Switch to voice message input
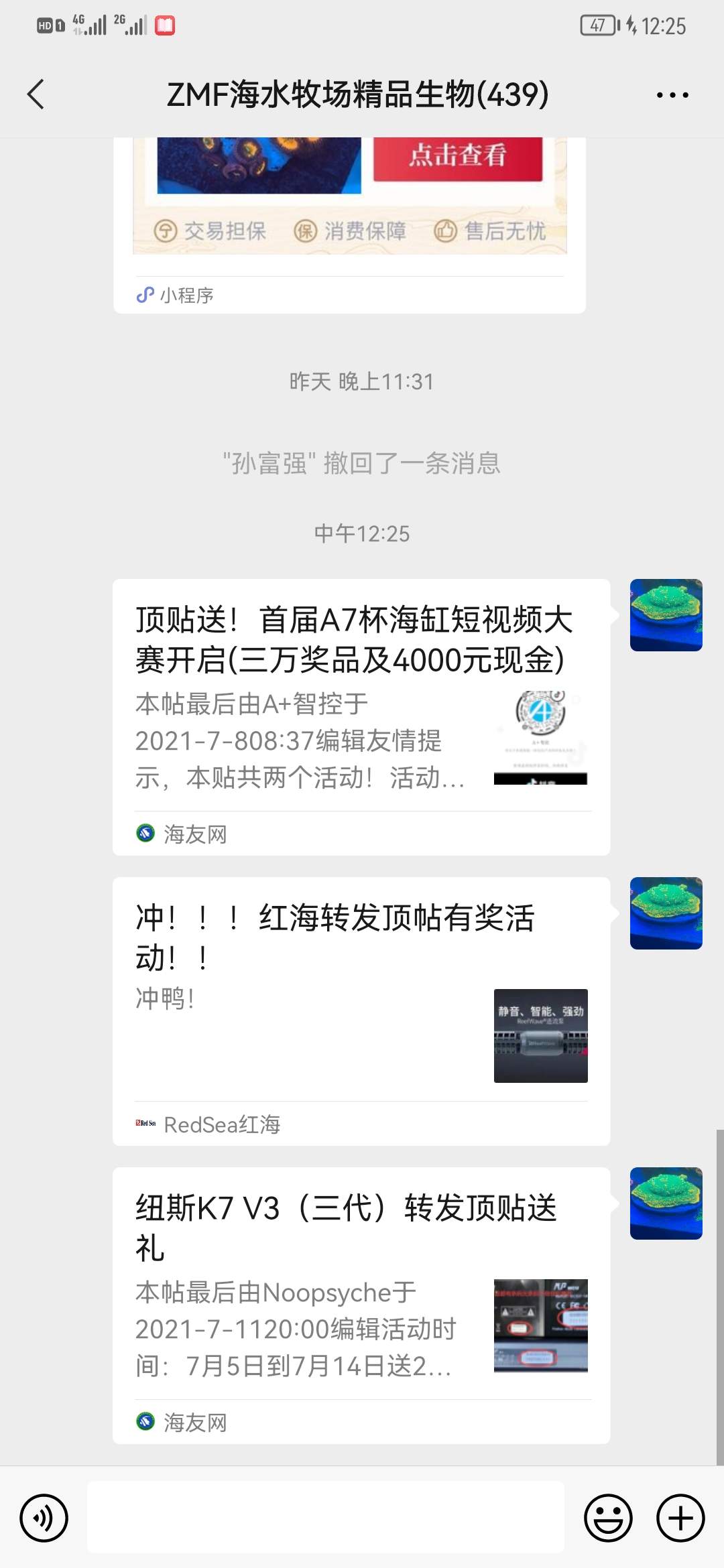Viewport: 724px width, 1568px height. click(44, 1517)
